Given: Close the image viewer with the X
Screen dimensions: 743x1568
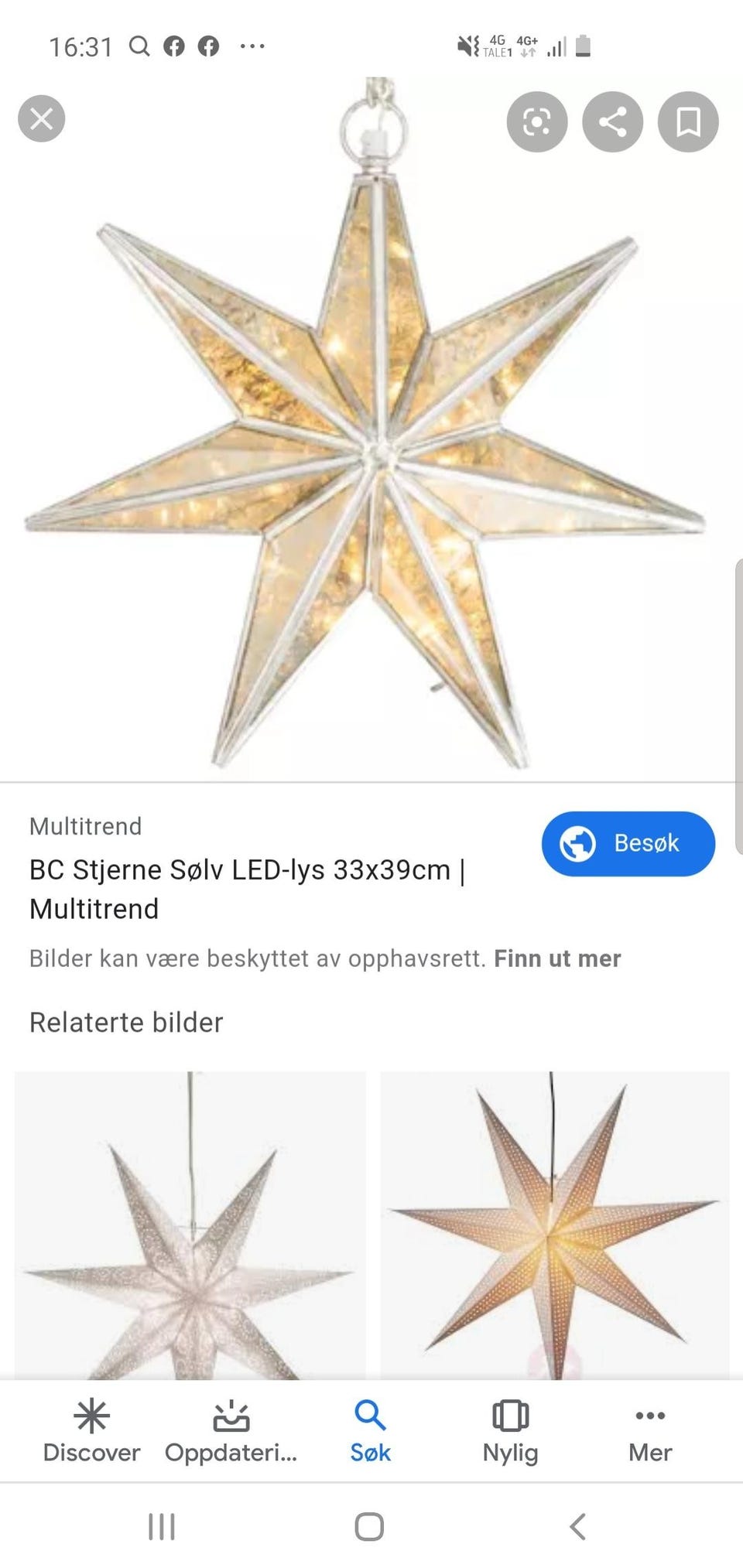Looking at the screenshot, I should pyautogui.click(x=41, y=118).
